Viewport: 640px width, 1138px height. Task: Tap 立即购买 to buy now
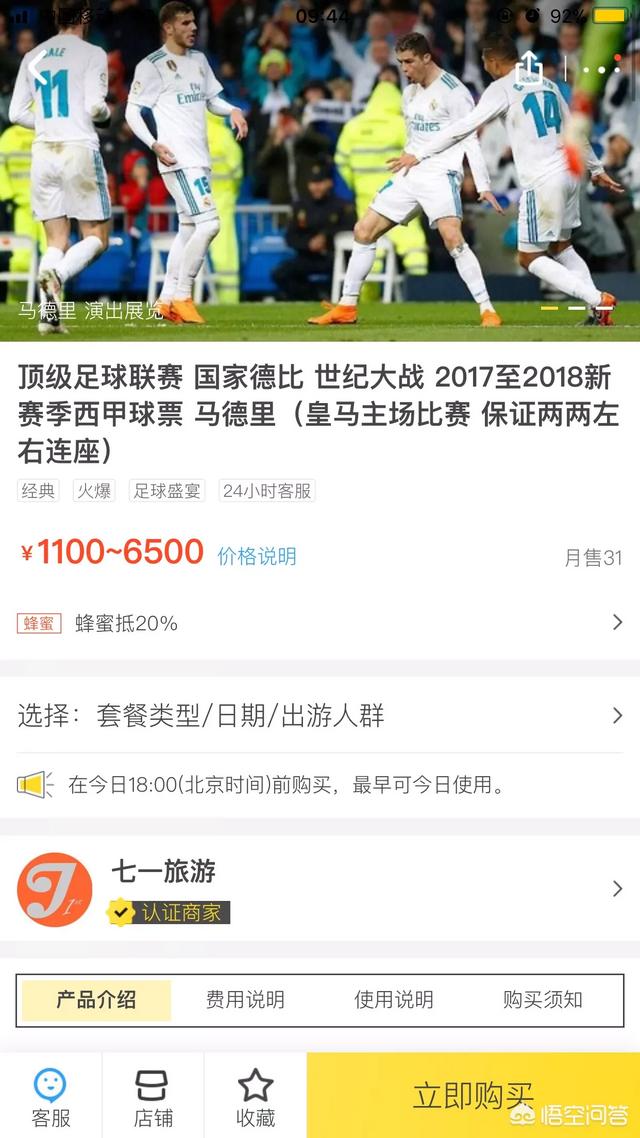coord(473,1096)
